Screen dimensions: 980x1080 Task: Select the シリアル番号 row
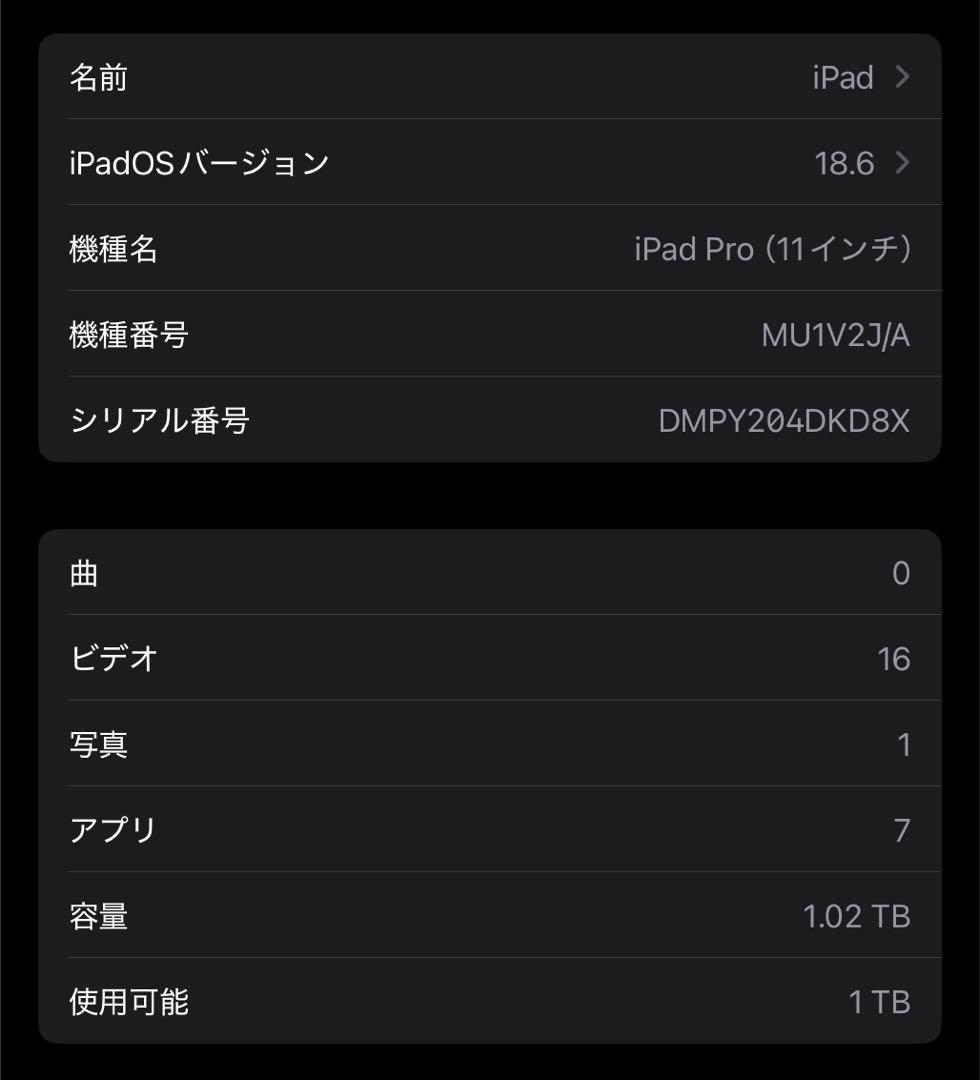click(x=490, y=421)
